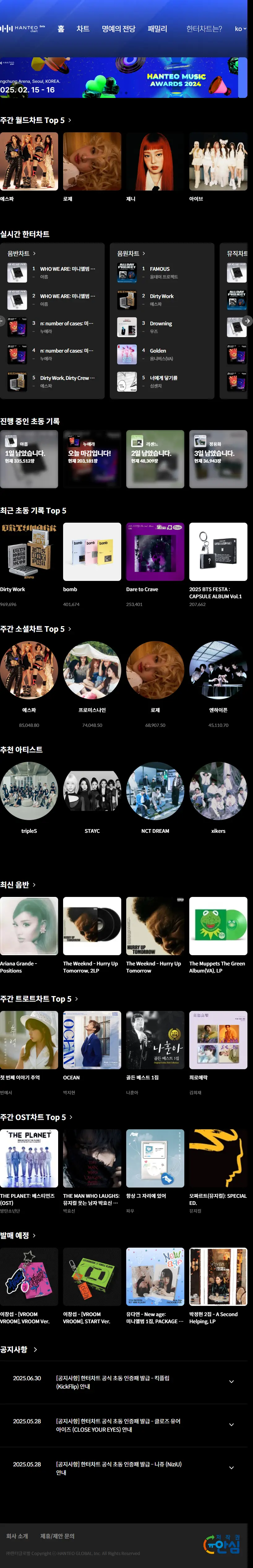The height and width of the screenshot is (1568, 253).
Task: Open the 제휴/제안 문의 footer link
Action: tap(57, 1536)
